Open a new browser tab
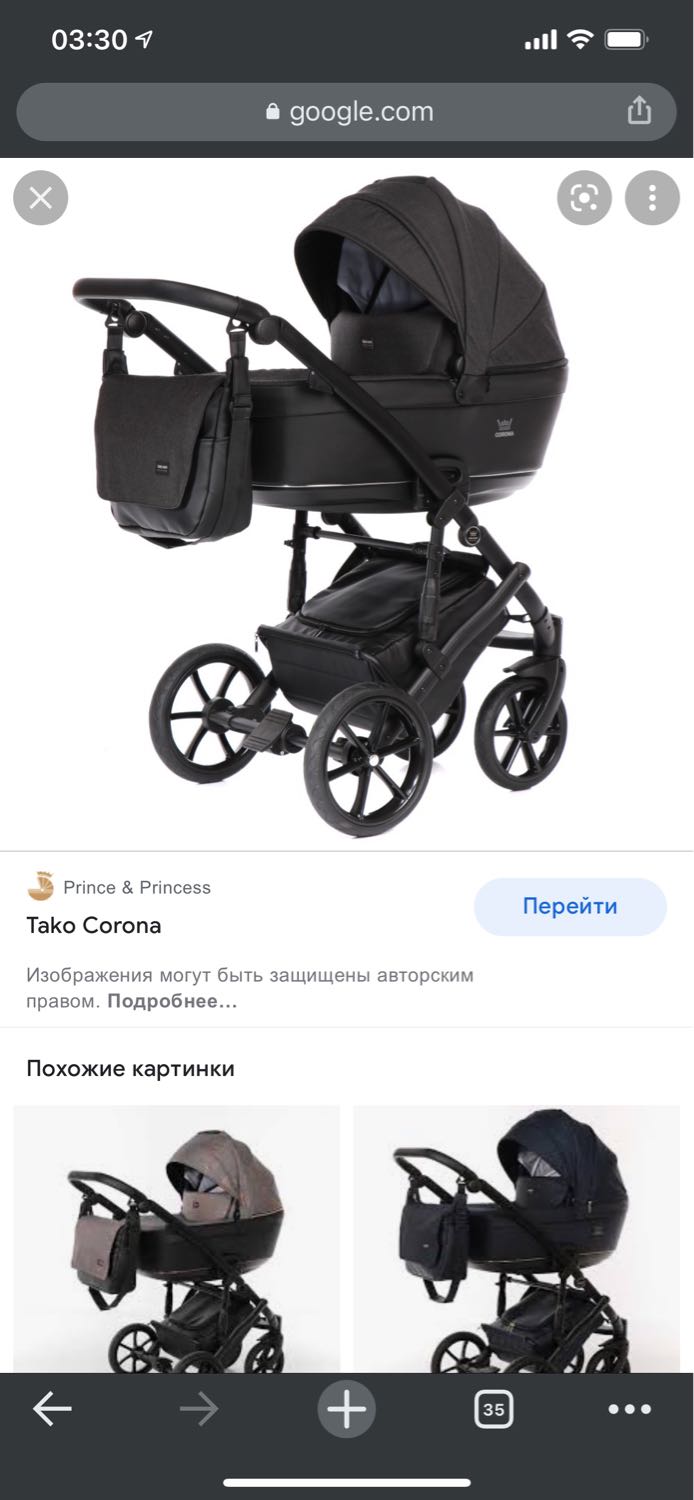The height and width of the screenshot is (1500, 694). (347, 1410)
